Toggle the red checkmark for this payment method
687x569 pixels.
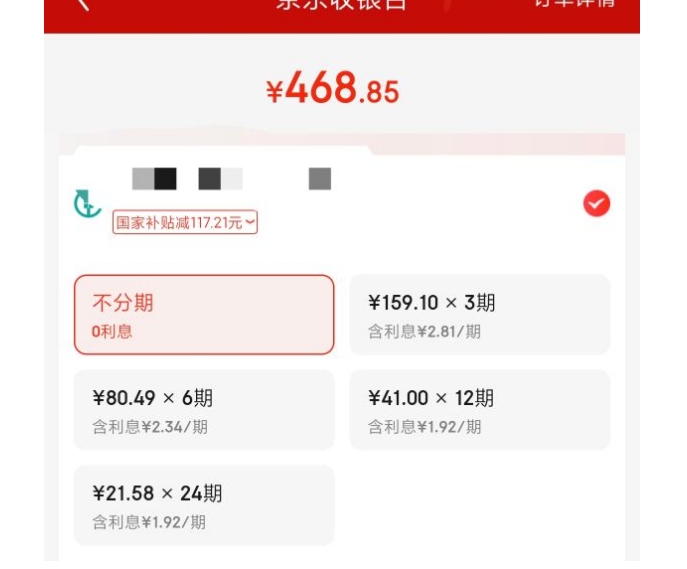[596, 204]
